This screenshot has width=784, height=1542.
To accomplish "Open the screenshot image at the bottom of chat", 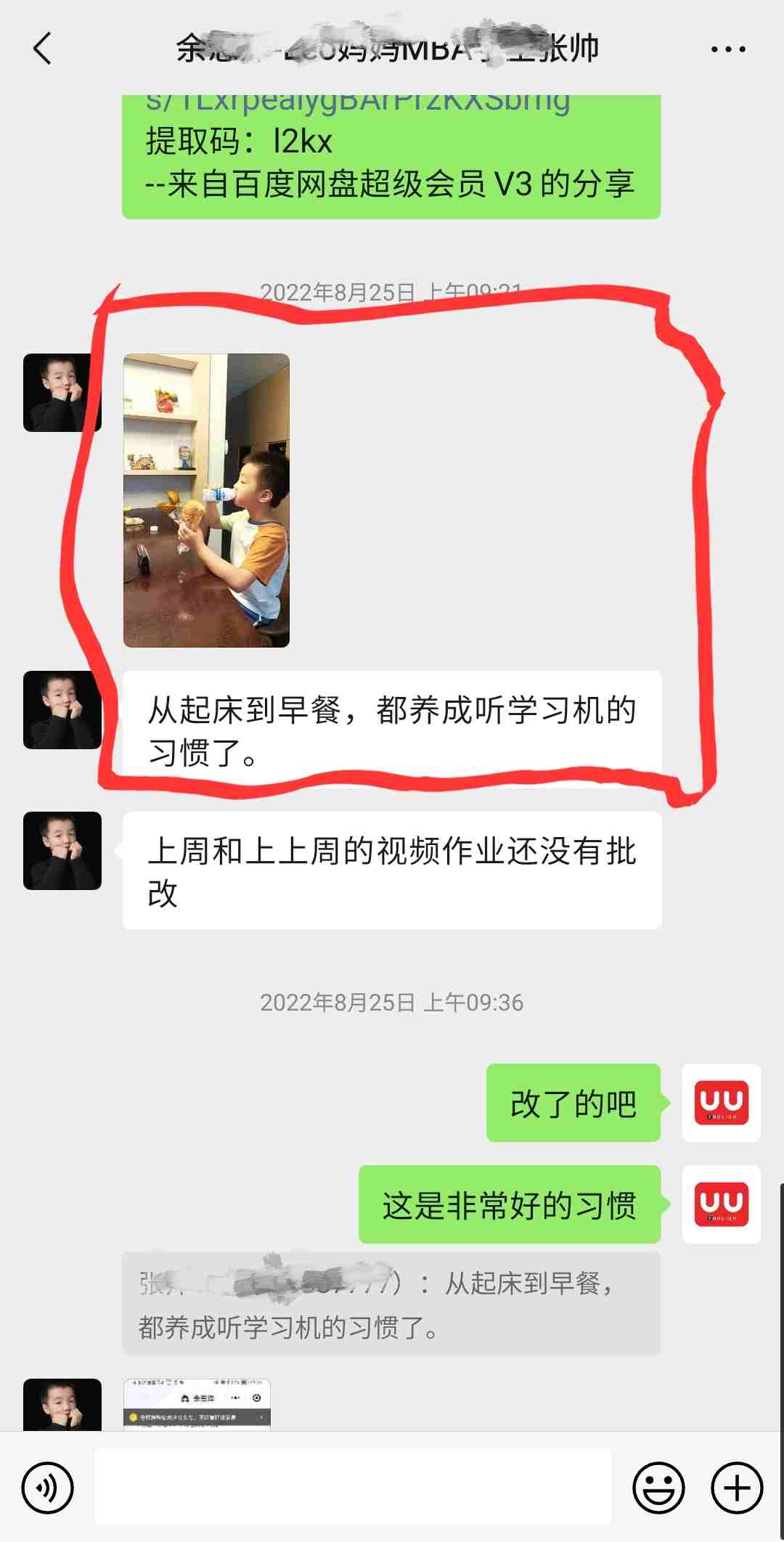I will coord(197,1404).
